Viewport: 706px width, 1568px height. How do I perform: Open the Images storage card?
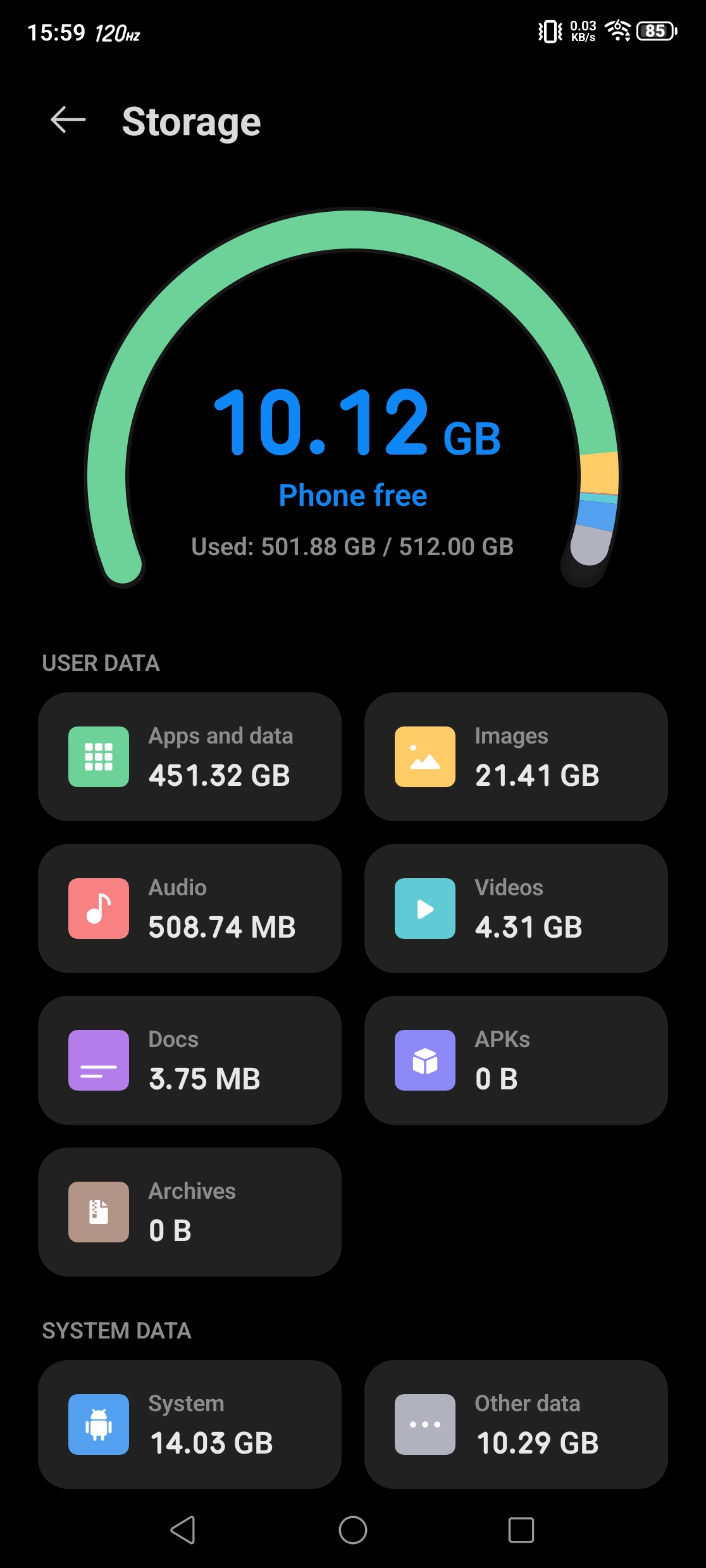(x=516, y=757)
